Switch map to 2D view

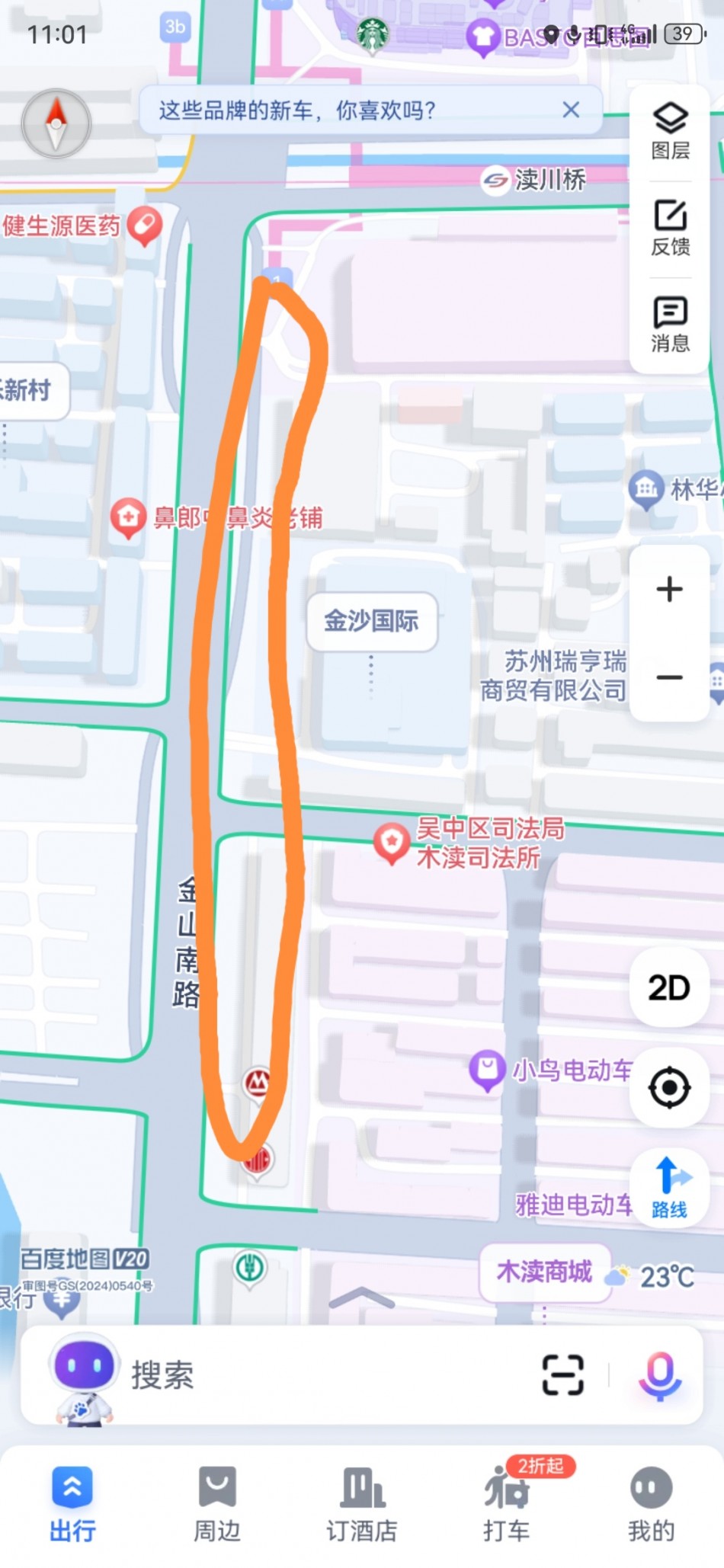(x=669, y=988)
